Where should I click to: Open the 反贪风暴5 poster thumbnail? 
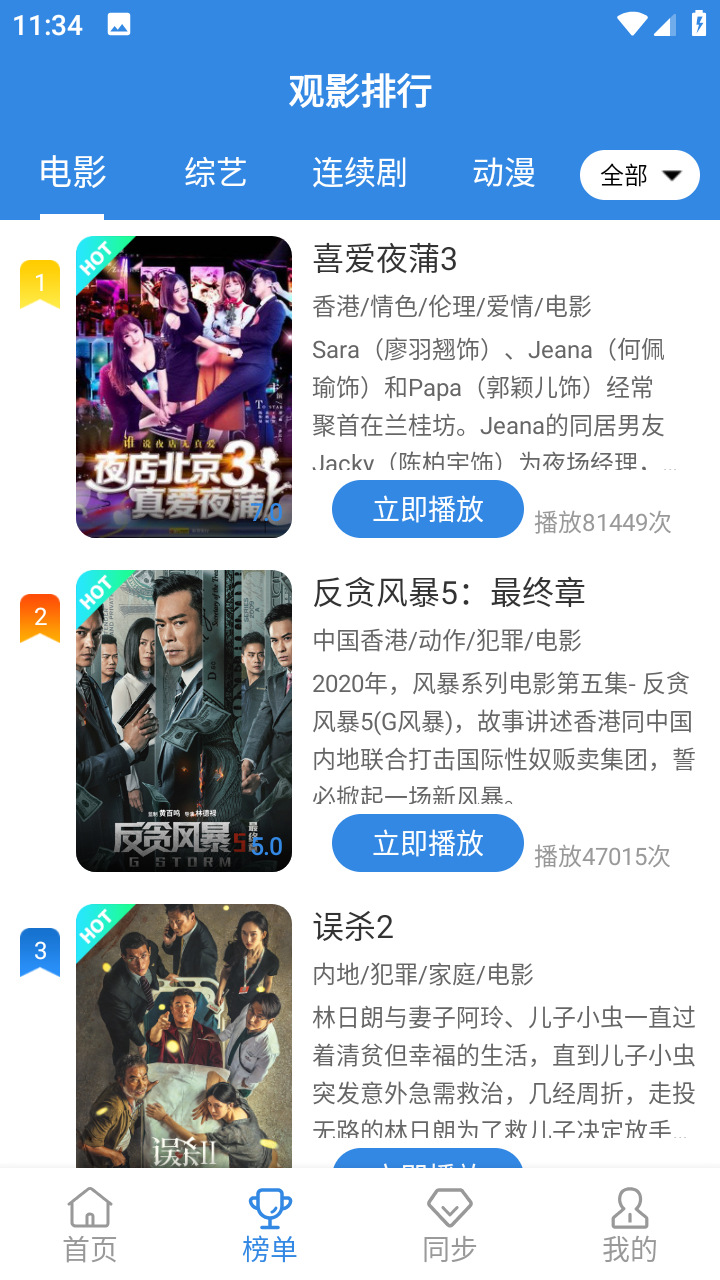tap(183, 721)
